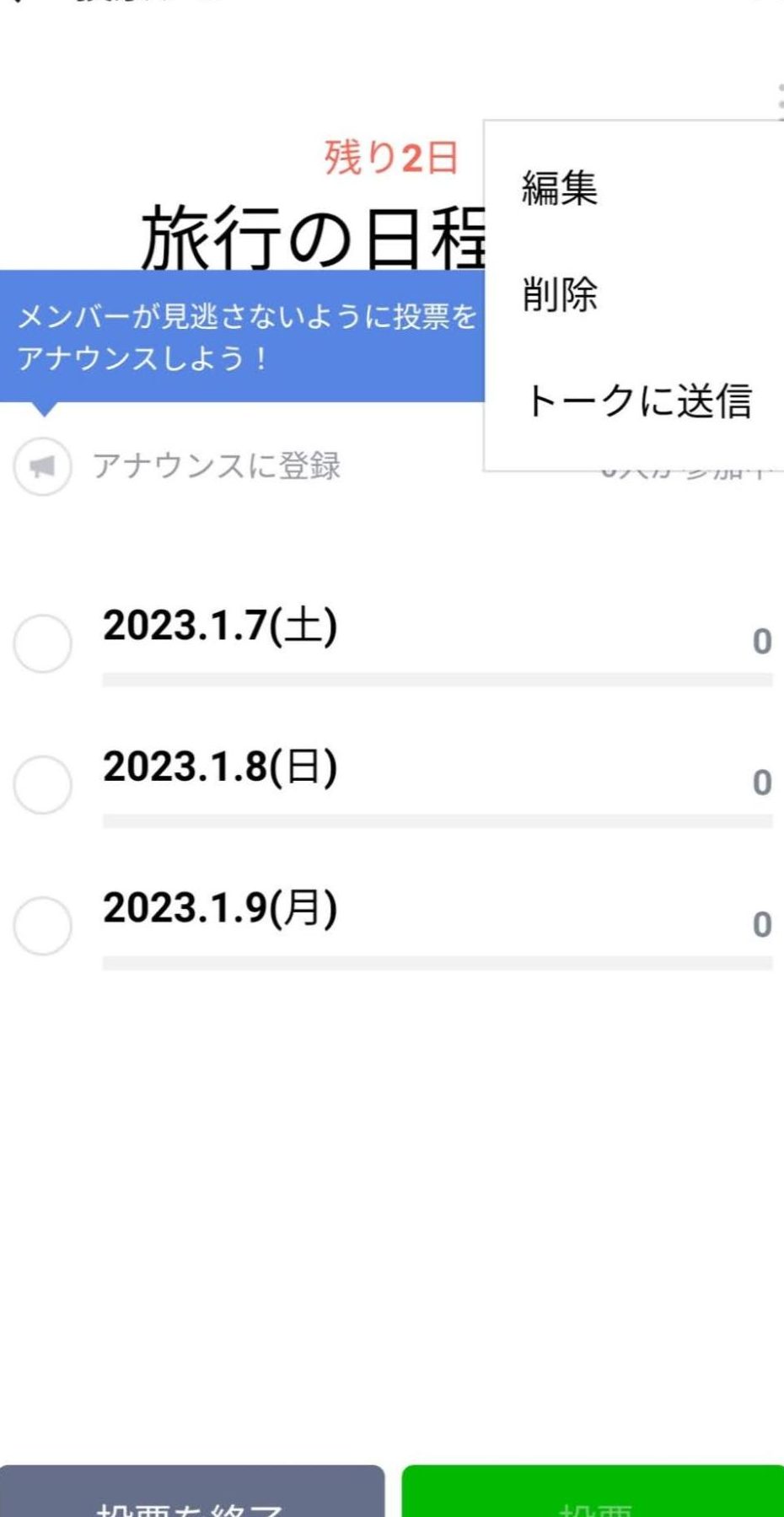Select 編集 in the overflow menu
This screenshot has width=784, height=1517.
point(560,187)
